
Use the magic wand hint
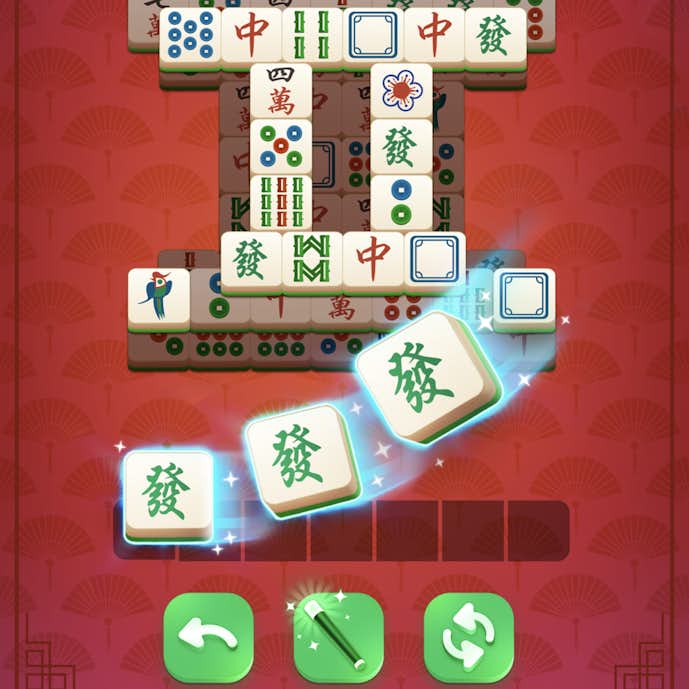338,638
